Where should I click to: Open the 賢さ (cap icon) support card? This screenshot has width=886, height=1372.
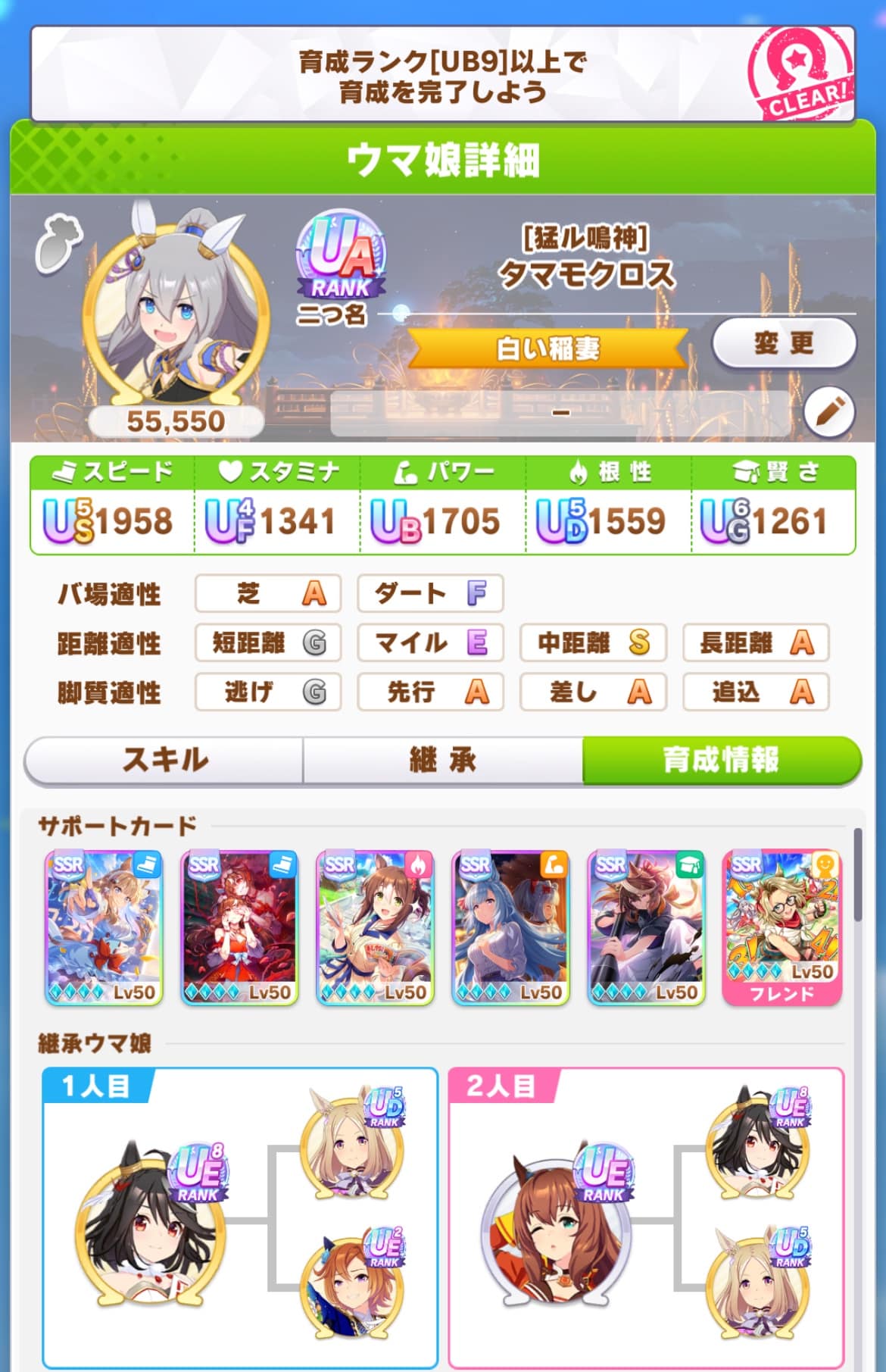tap(646, 928)
